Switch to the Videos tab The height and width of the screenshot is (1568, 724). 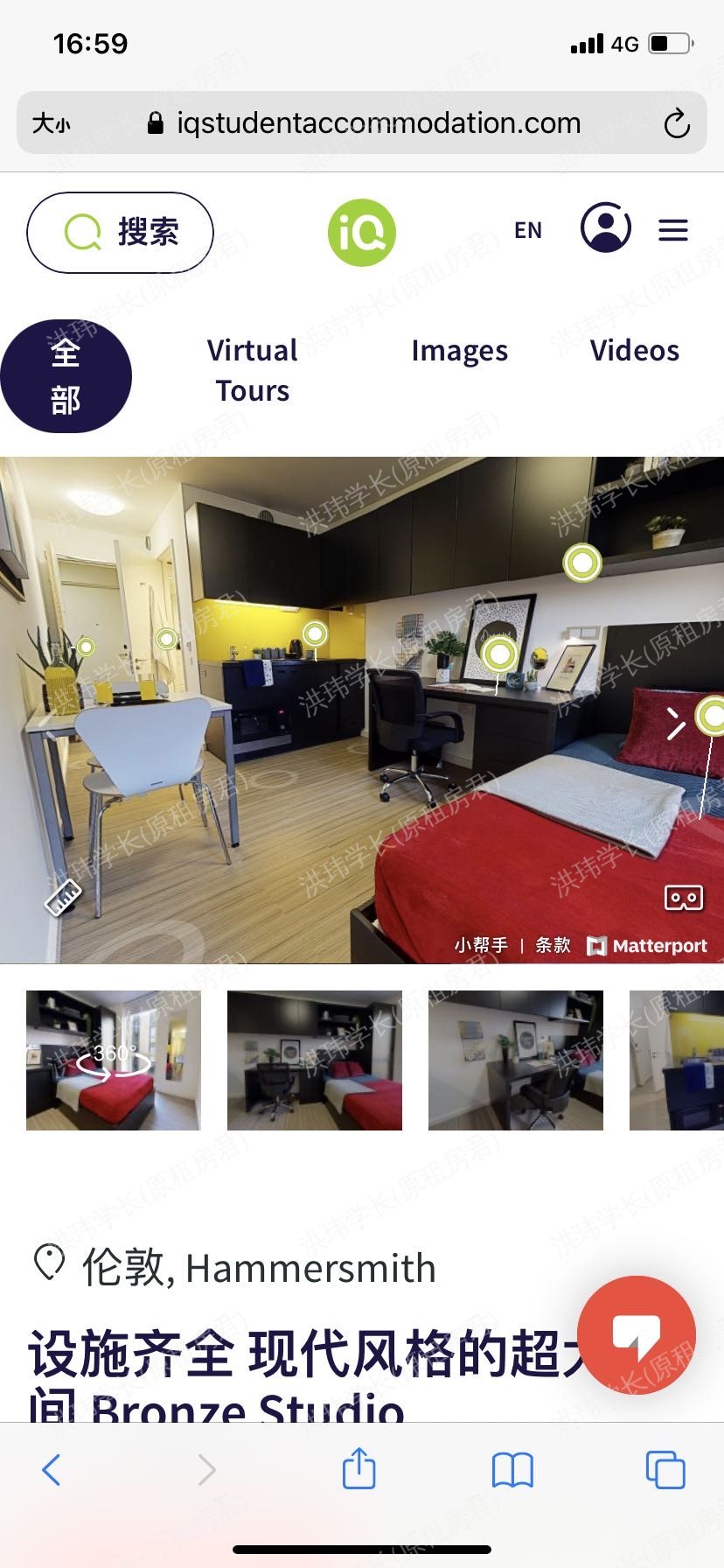tap(634, 351)
